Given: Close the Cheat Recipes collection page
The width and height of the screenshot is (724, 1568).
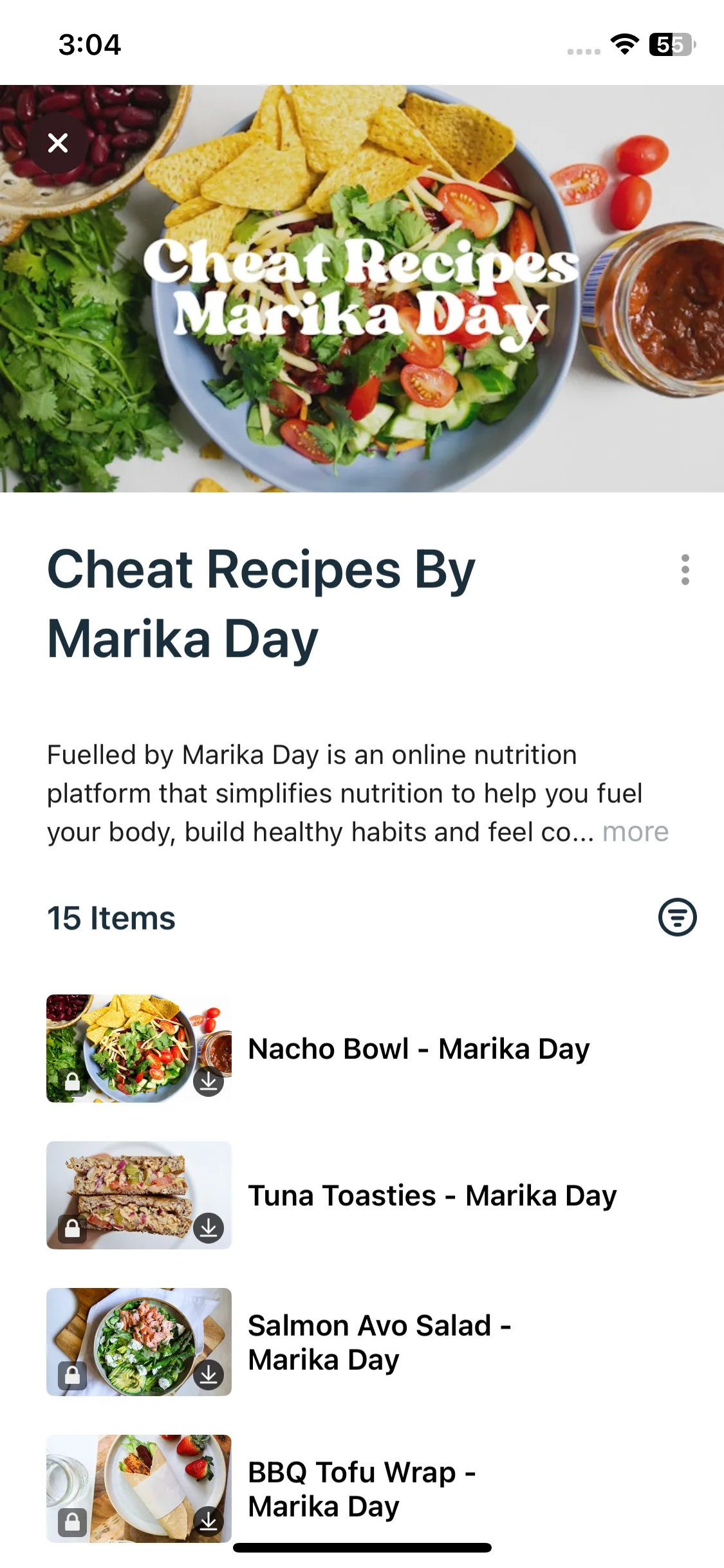Looking at the screenshot, I should (58, 143).
